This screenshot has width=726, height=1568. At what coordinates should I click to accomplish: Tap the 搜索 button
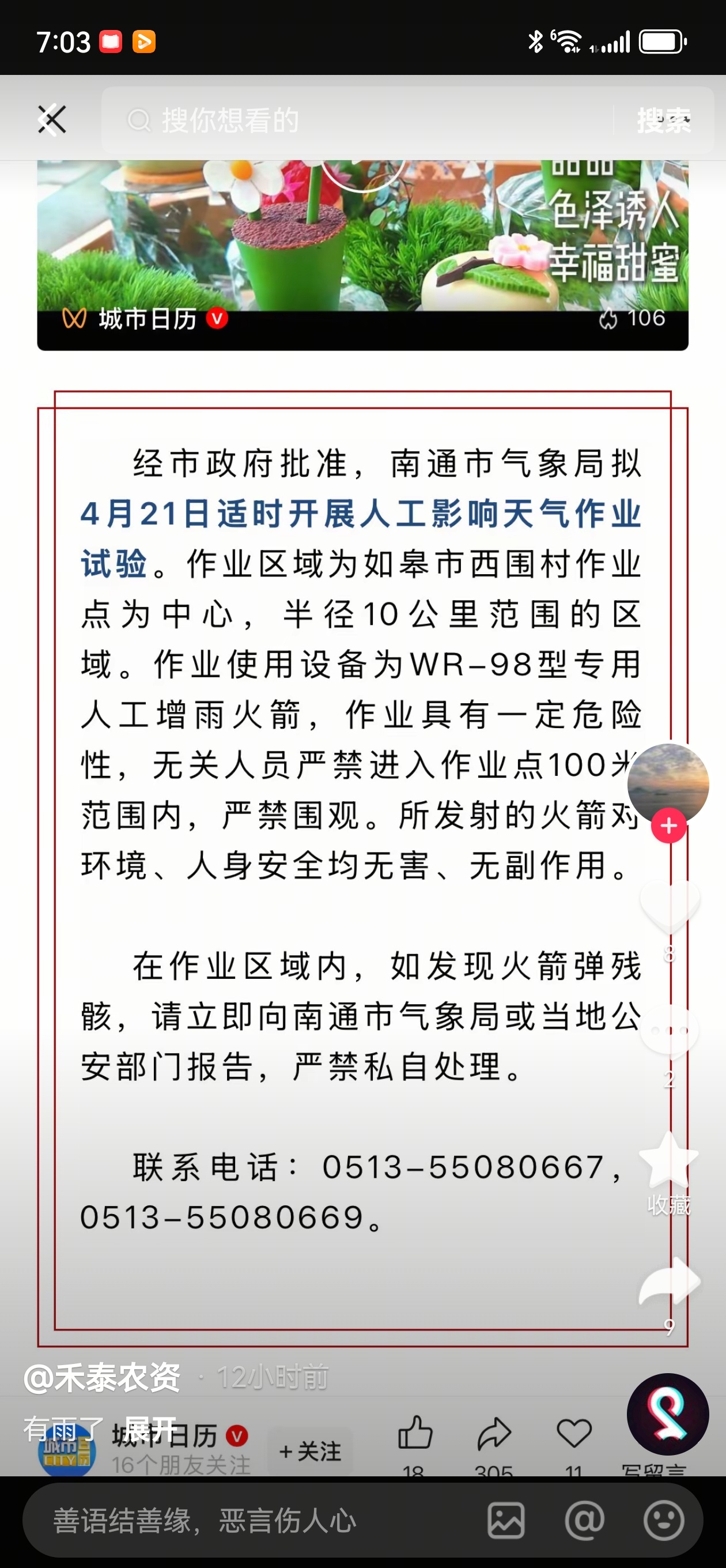(x=663, y=120)
